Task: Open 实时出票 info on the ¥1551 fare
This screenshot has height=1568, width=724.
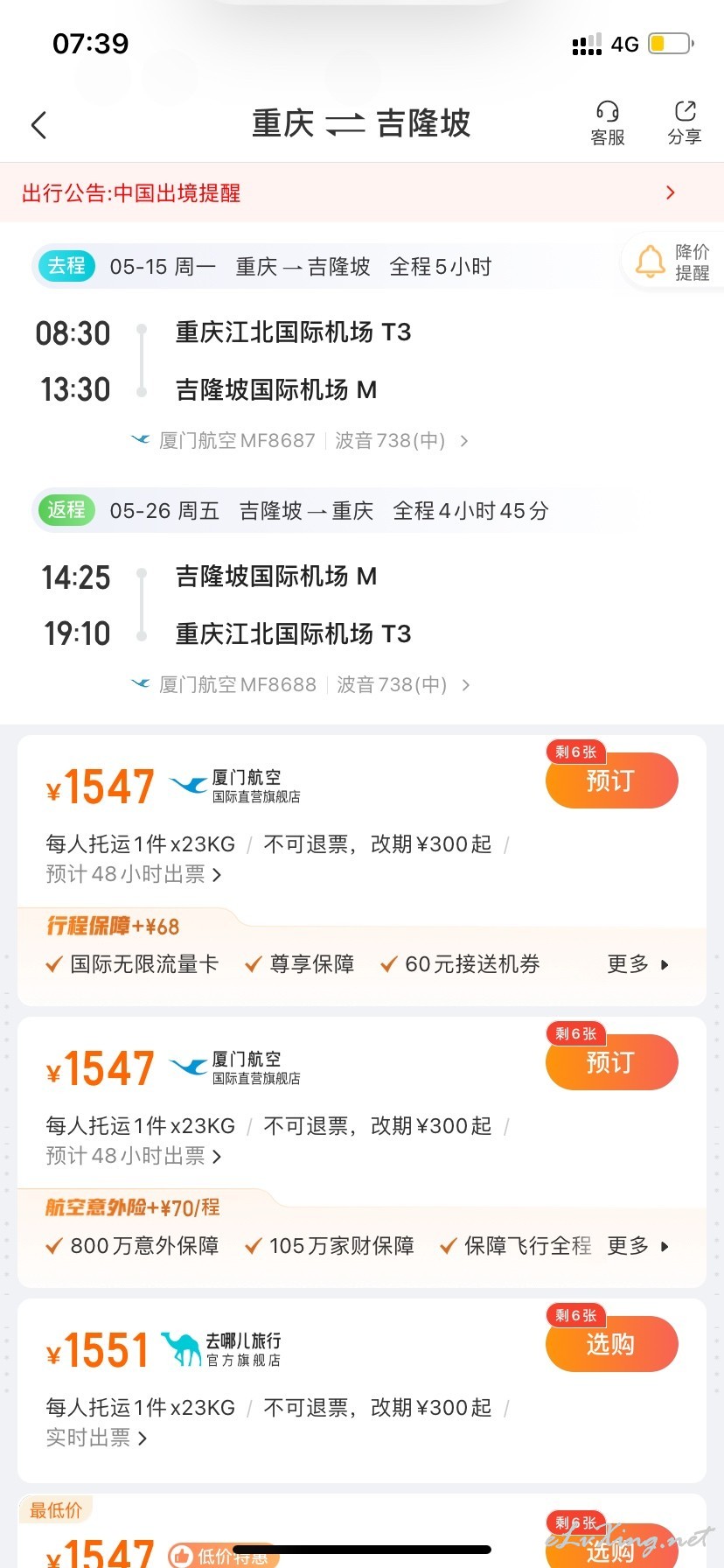Action: (96, 1438)
